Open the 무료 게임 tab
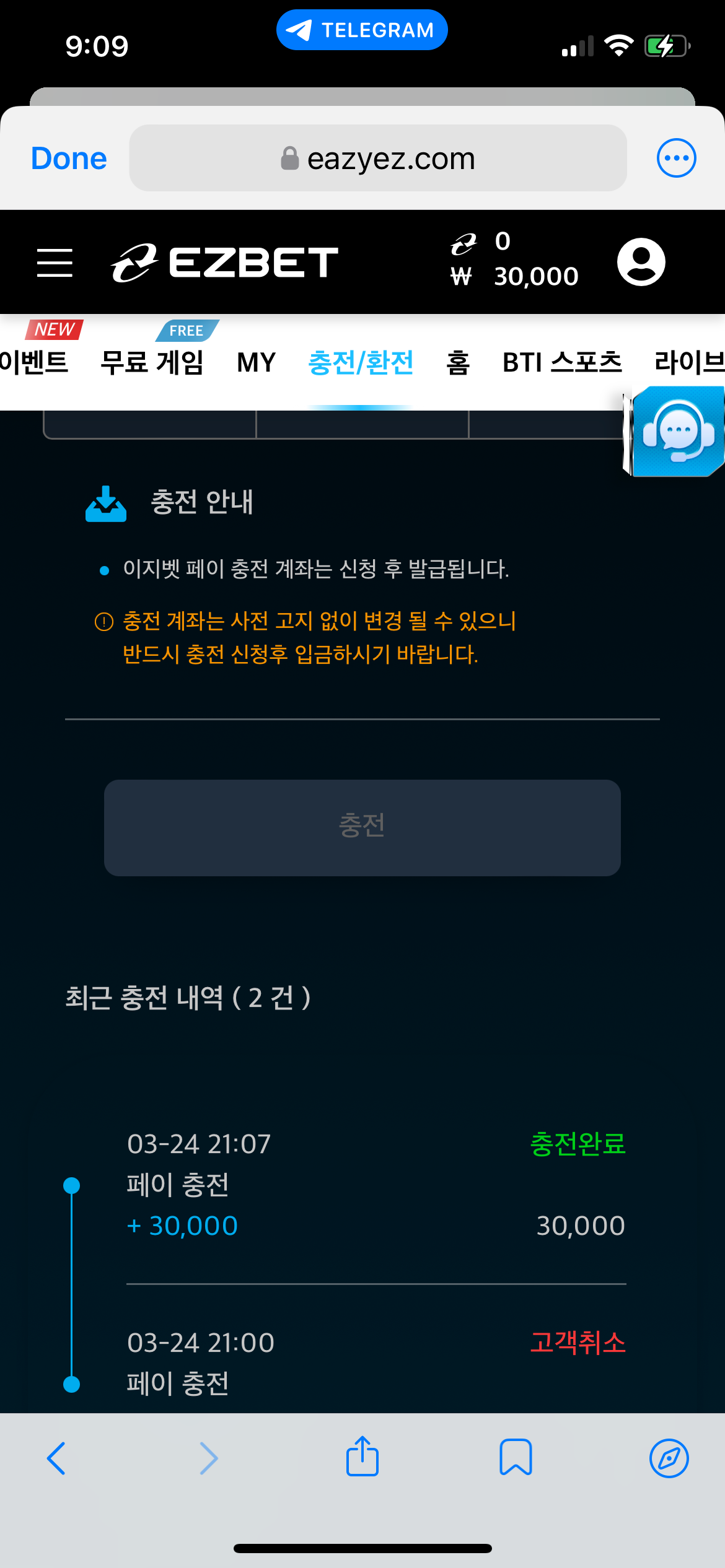 coord(152,362)
